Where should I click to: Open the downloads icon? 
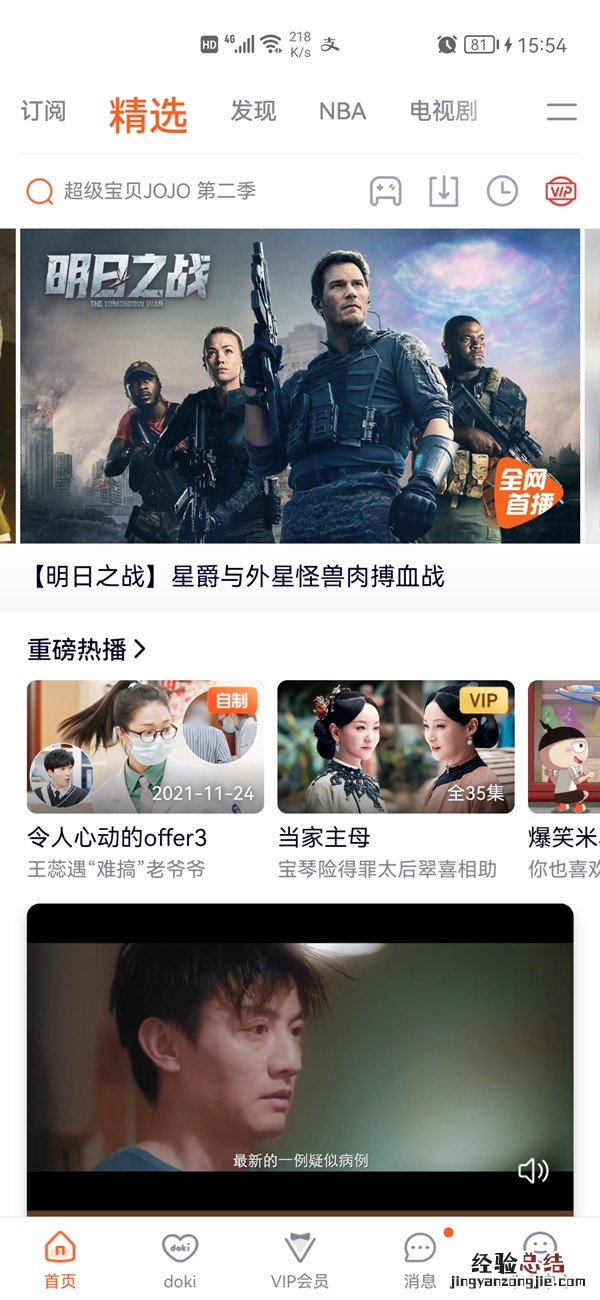click(443, 191)
